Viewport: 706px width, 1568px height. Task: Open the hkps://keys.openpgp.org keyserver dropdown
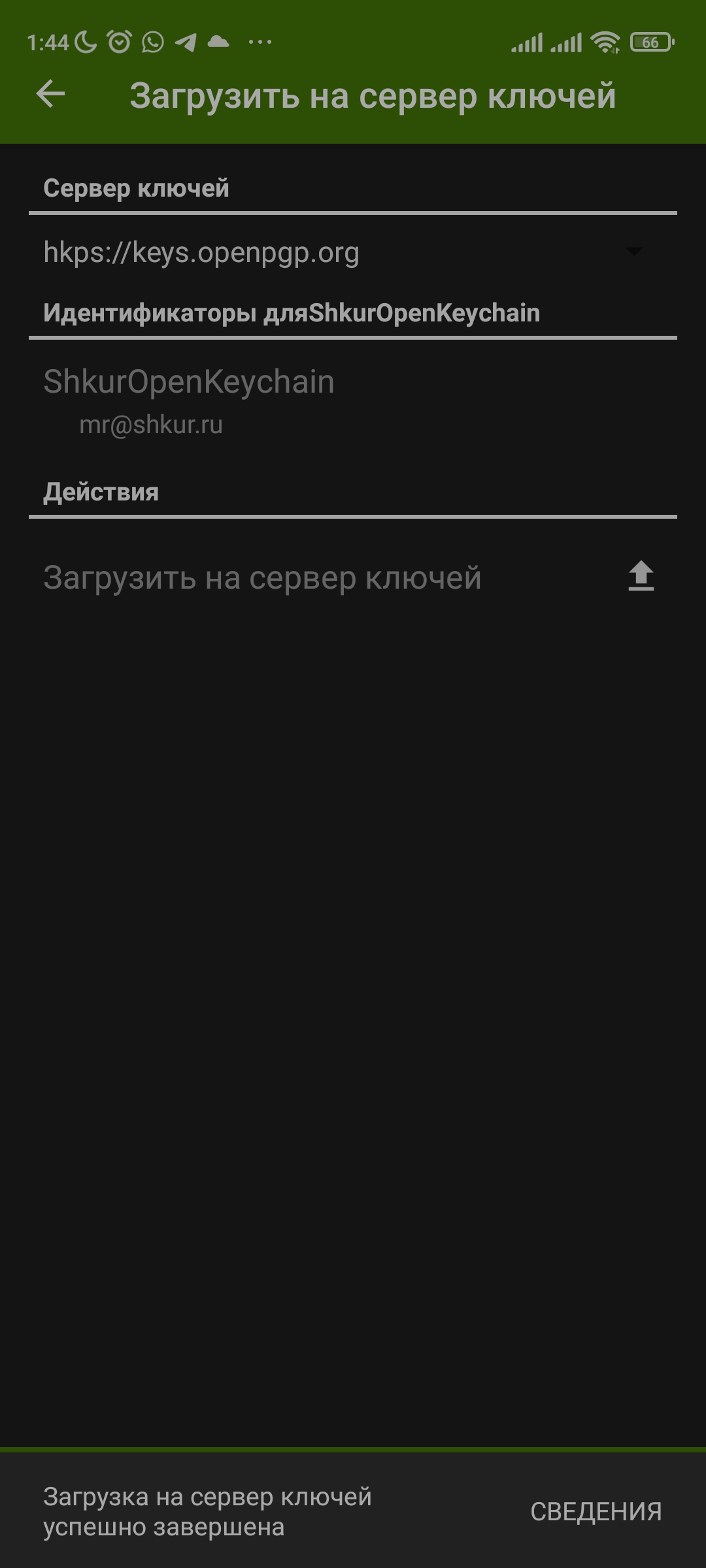pos(353,252)
